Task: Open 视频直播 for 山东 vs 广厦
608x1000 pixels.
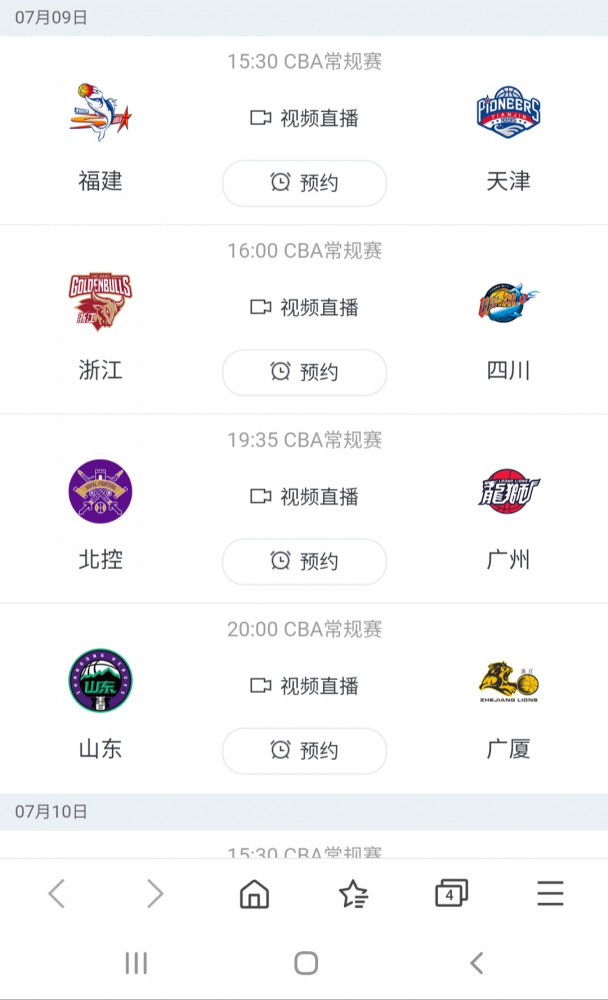Action: click(x=304, y=686)
